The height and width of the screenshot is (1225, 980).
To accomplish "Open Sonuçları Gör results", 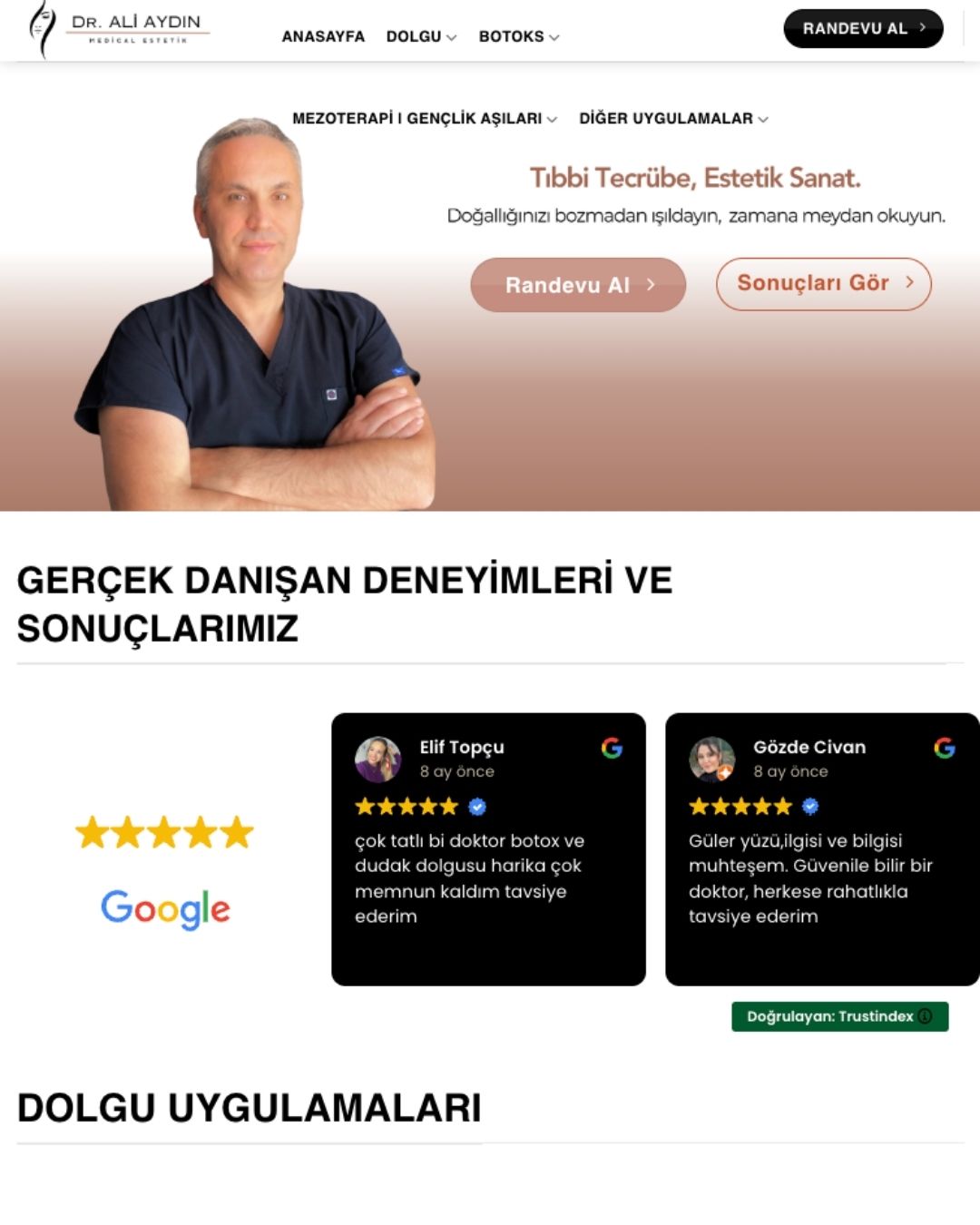I will [x=823, y=284].
